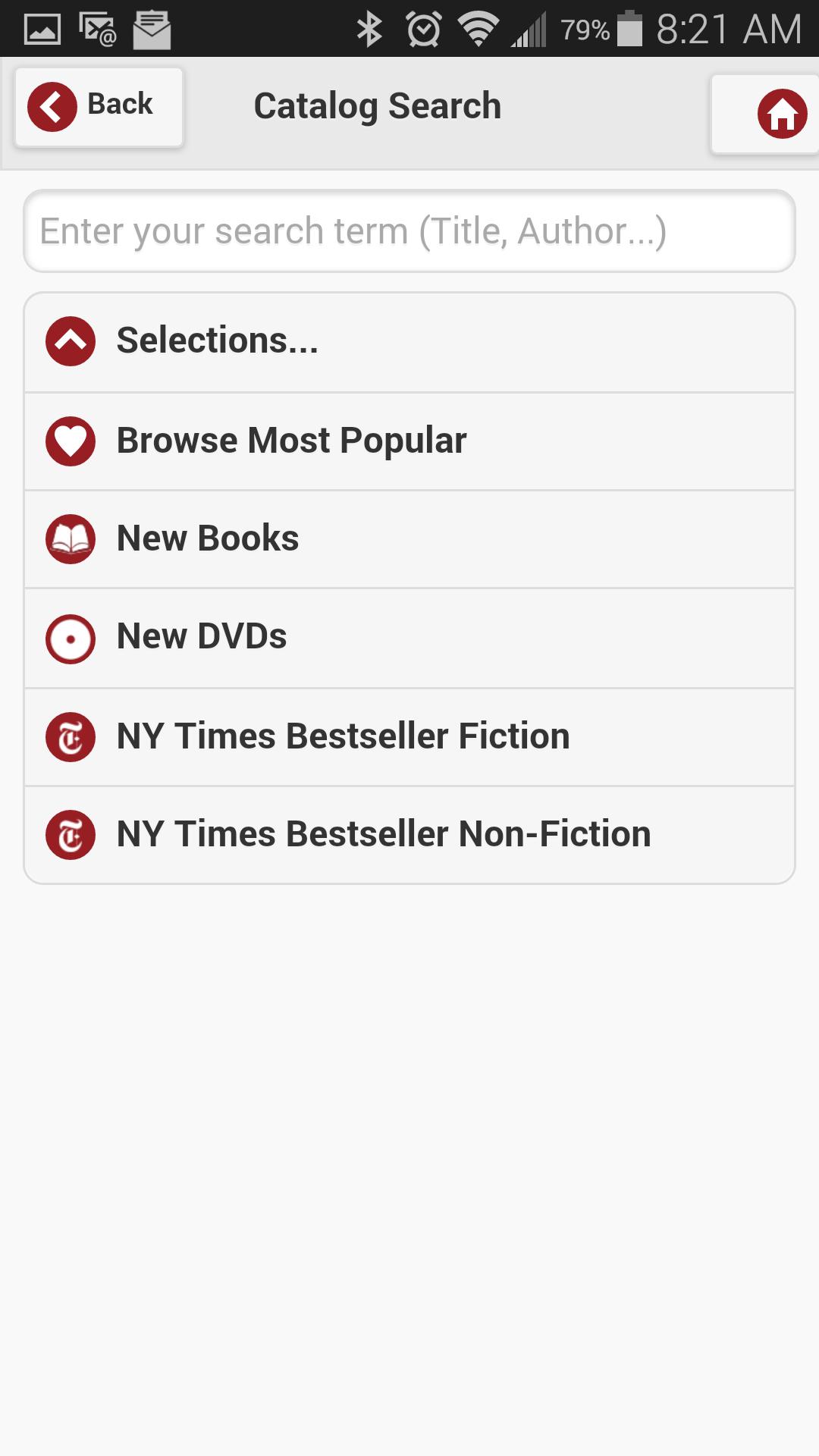Go back using the Back button
819x1456 pixels.
pos(99,106)
